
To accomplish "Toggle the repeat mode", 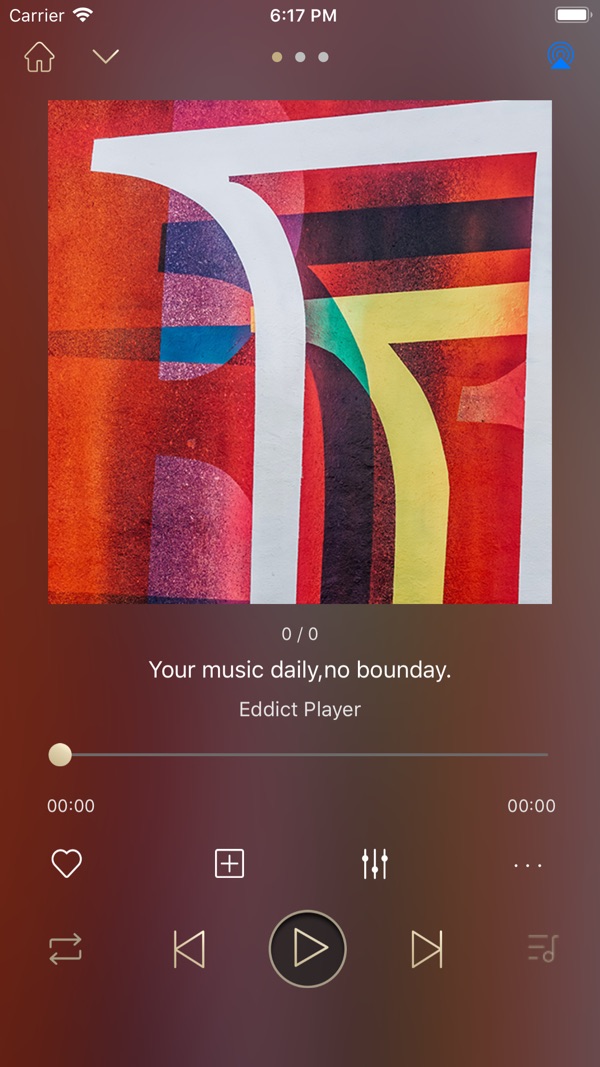I will [x=65, y=949].
